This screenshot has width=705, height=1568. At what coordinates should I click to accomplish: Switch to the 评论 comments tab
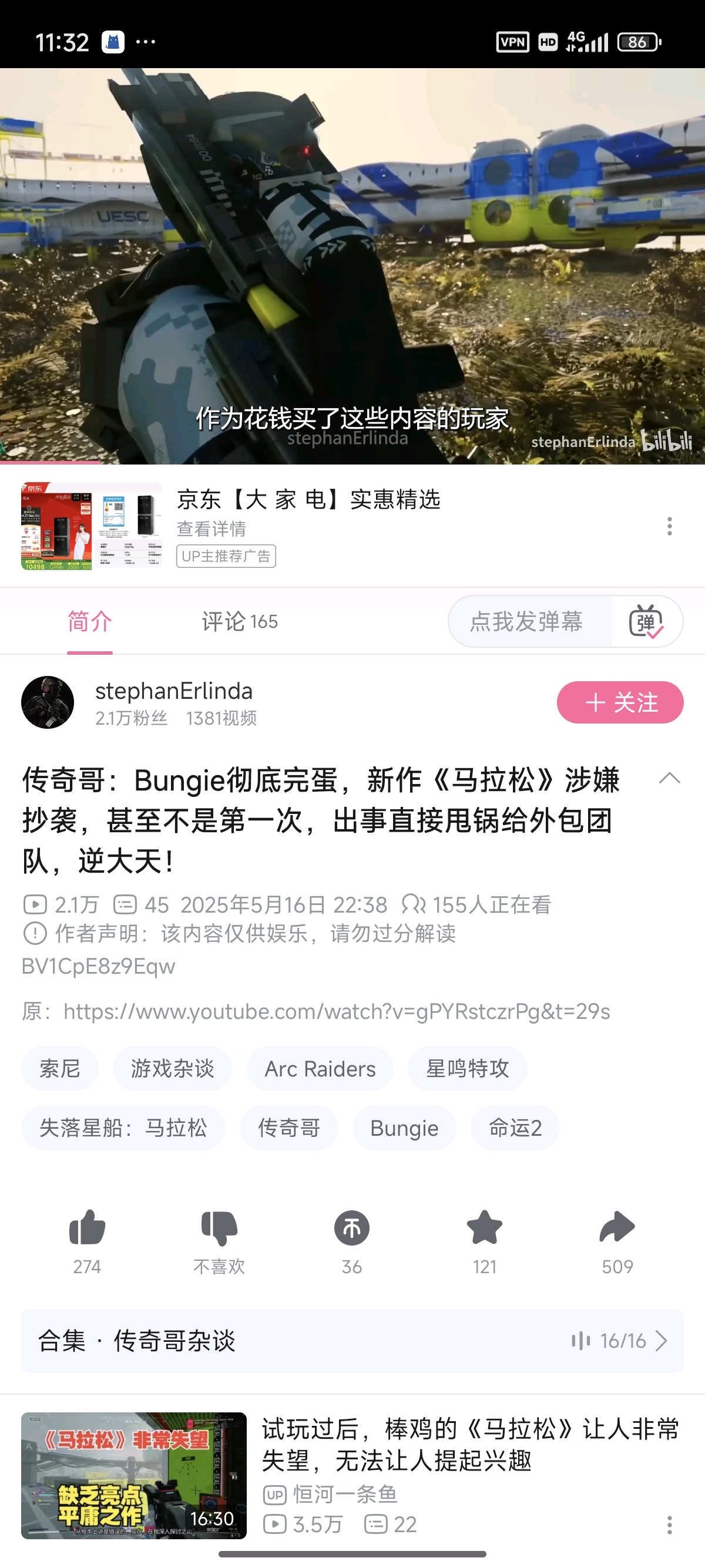click(x=239, y=621)
